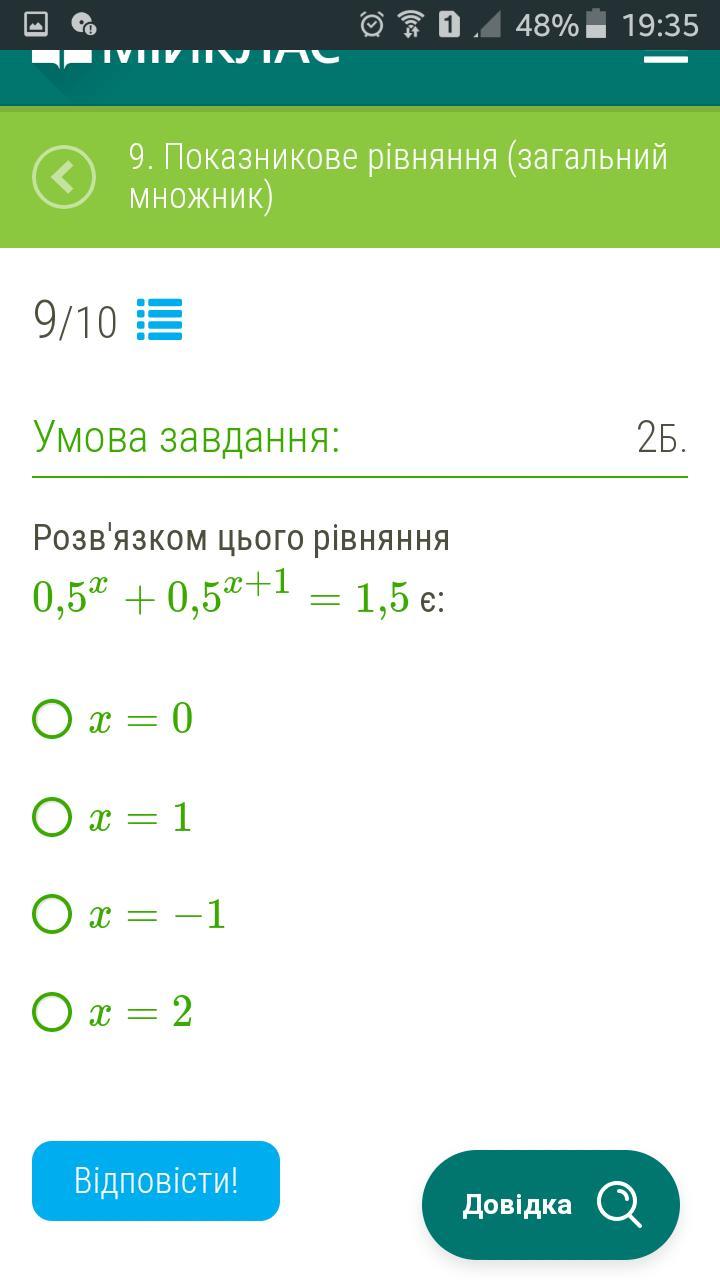Submit with the Відповісти! button
720x1280 pixels.
coord(156,1181)
